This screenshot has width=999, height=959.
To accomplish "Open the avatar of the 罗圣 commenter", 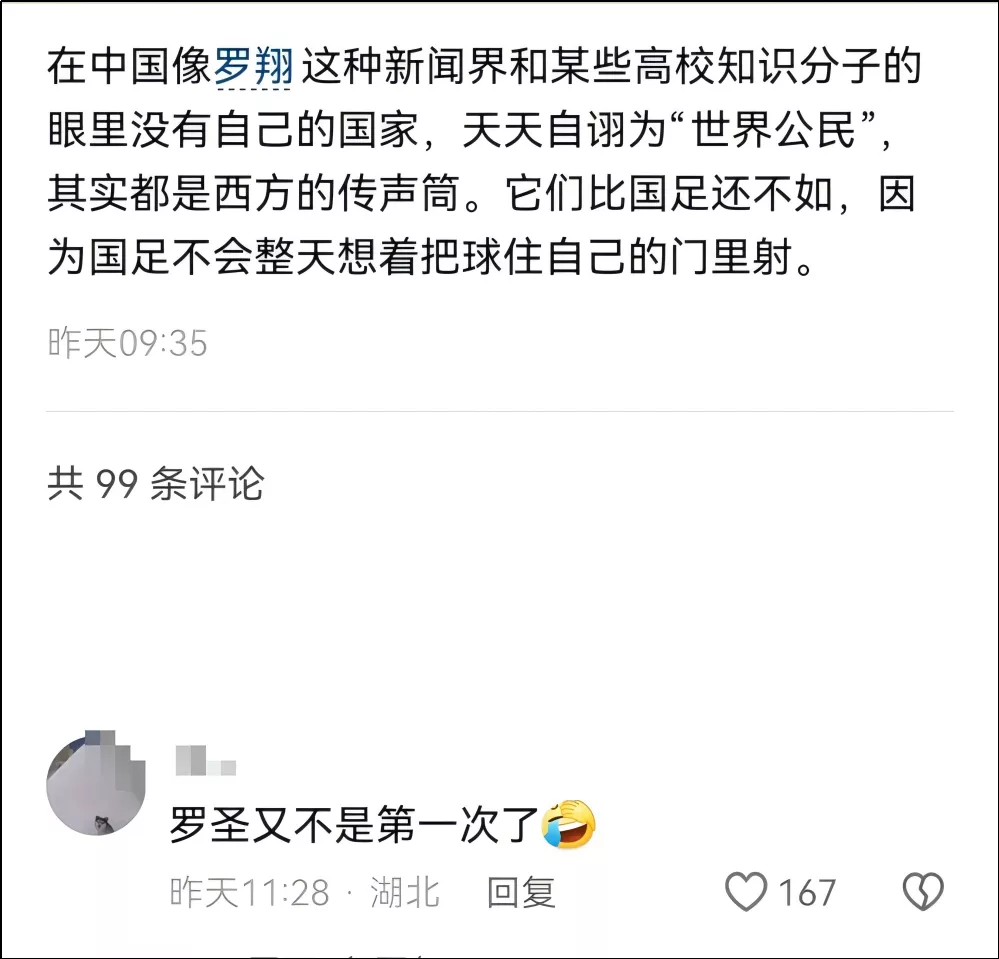I will pos(96,785).
